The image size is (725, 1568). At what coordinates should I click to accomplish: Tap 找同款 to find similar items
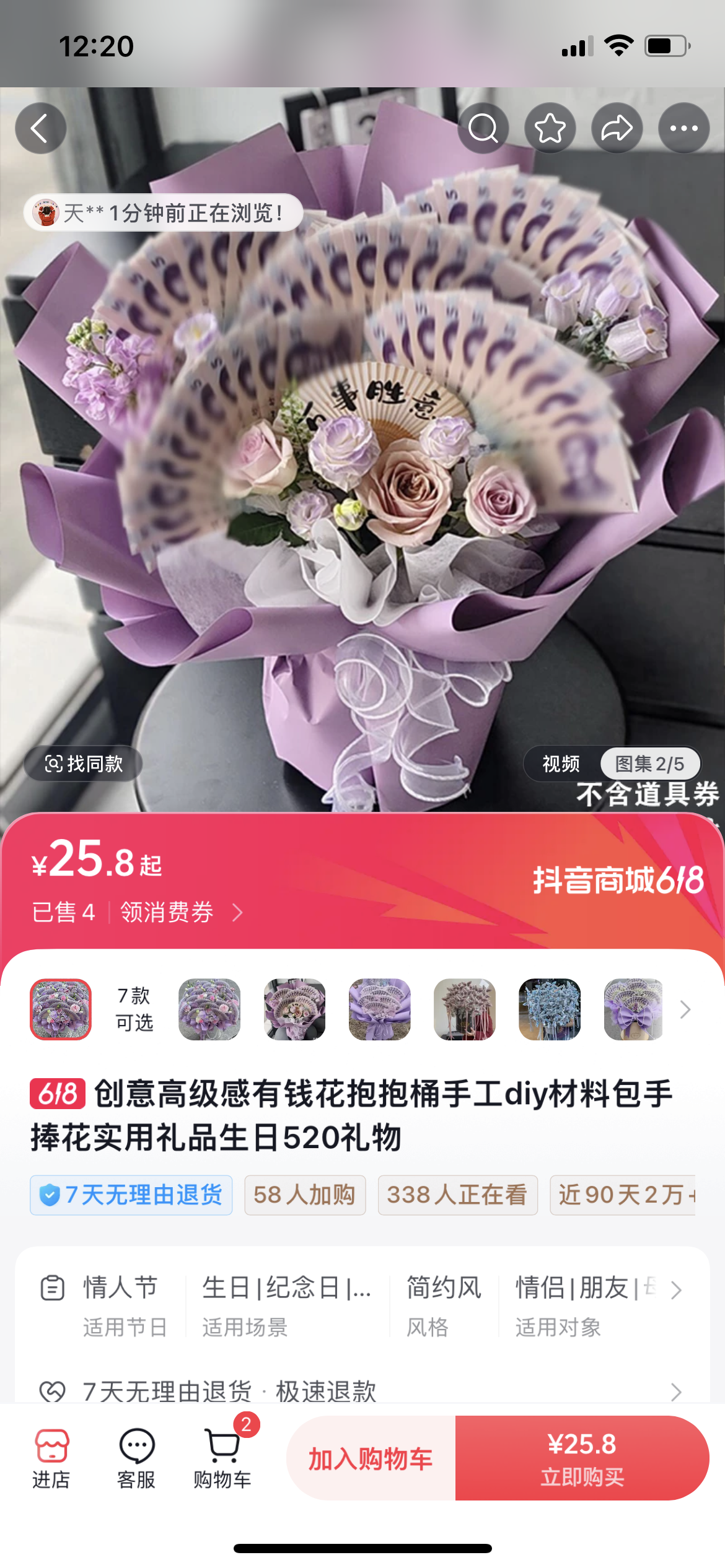point(84,764)
